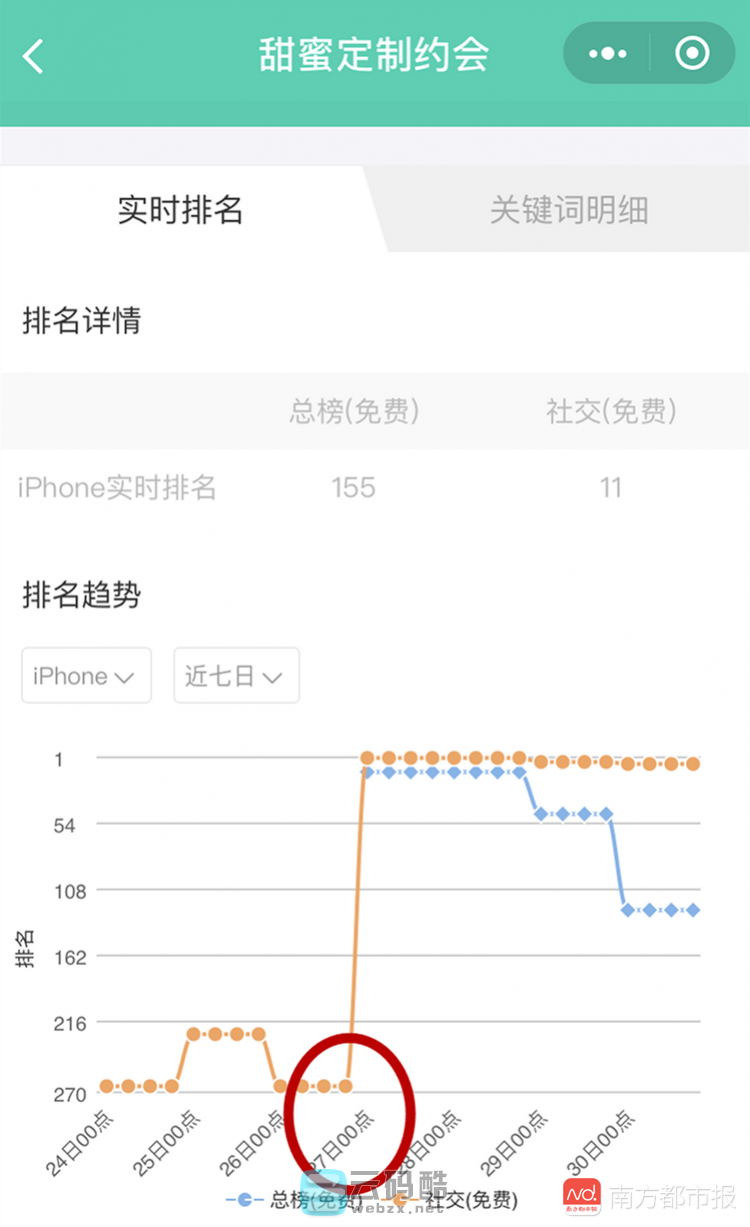Close the mini program via the circle button

point(692,54)
